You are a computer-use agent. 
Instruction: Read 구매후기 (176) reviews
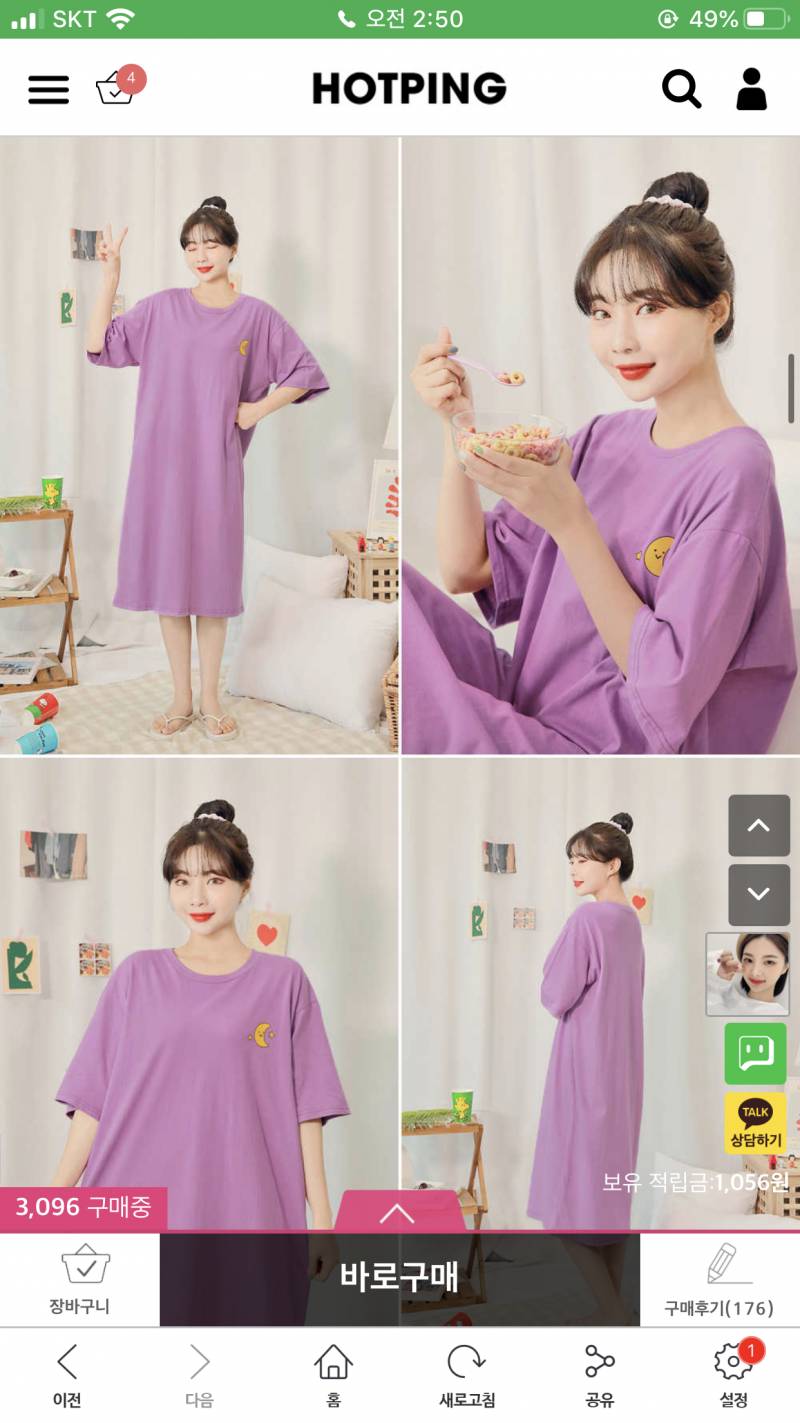click(x=719, y=1280)
